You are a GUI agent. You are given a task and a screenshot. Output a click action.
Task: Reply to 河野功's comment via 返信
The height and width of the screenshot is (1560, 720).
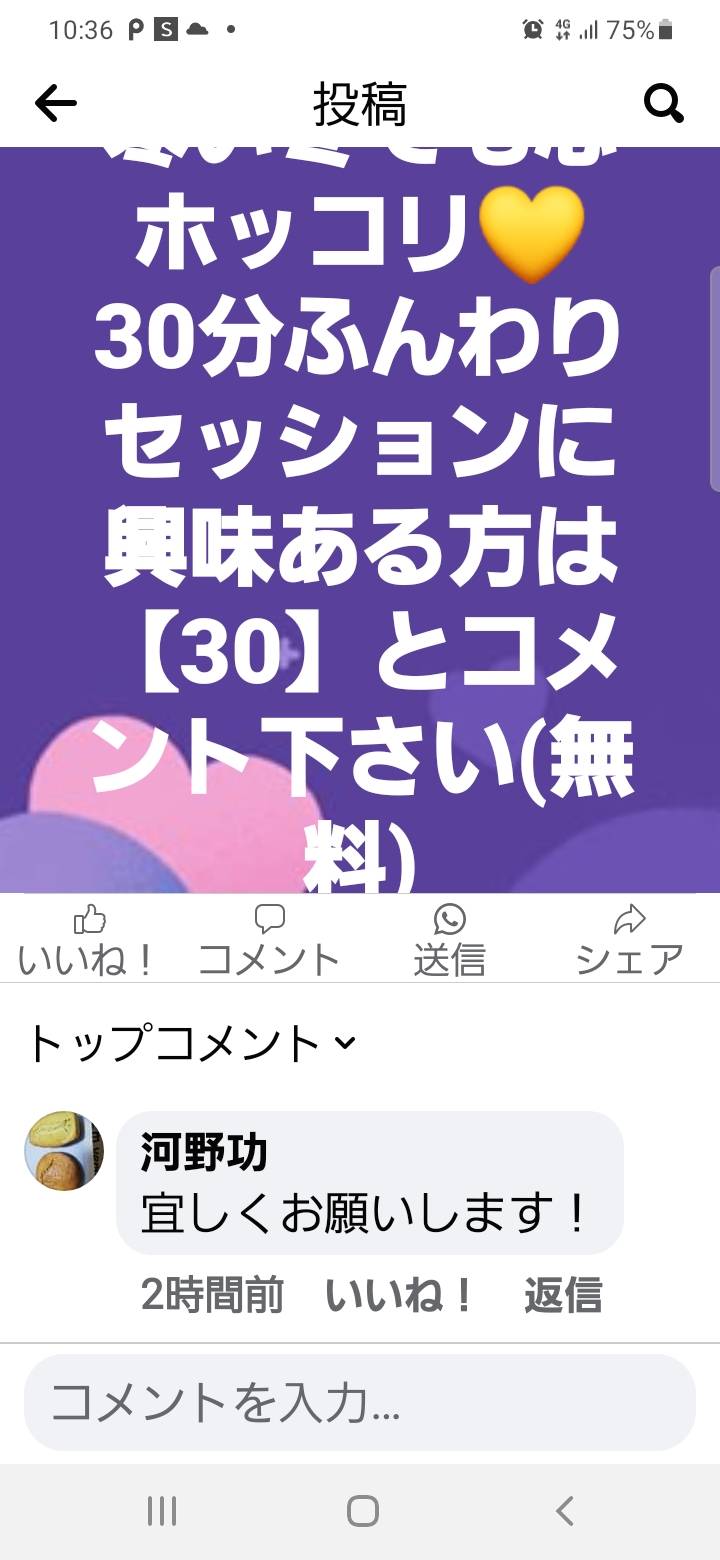coord(563,1296)
